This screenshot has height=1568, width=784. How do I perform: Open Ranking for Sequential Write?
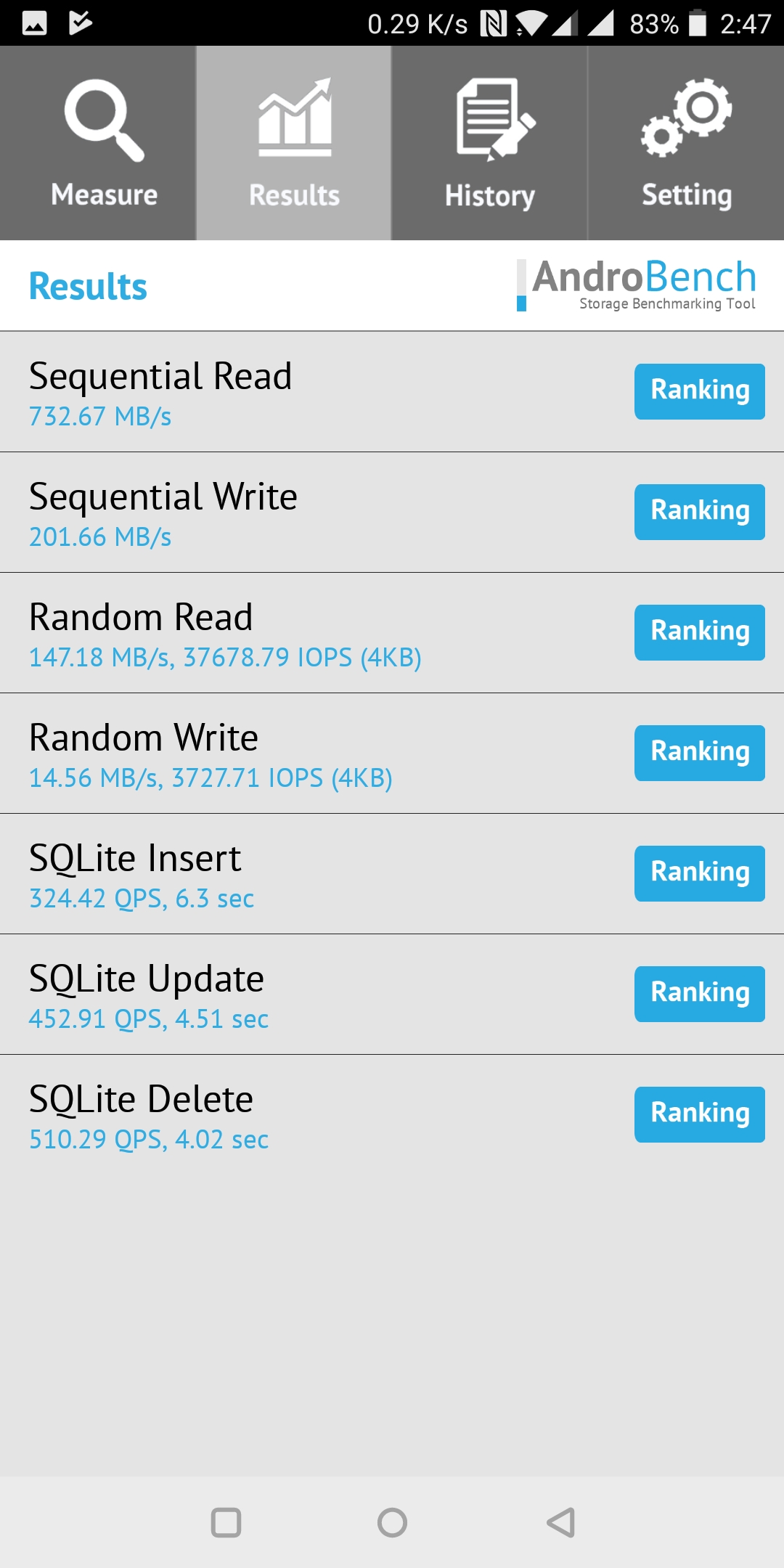[699, 512]
